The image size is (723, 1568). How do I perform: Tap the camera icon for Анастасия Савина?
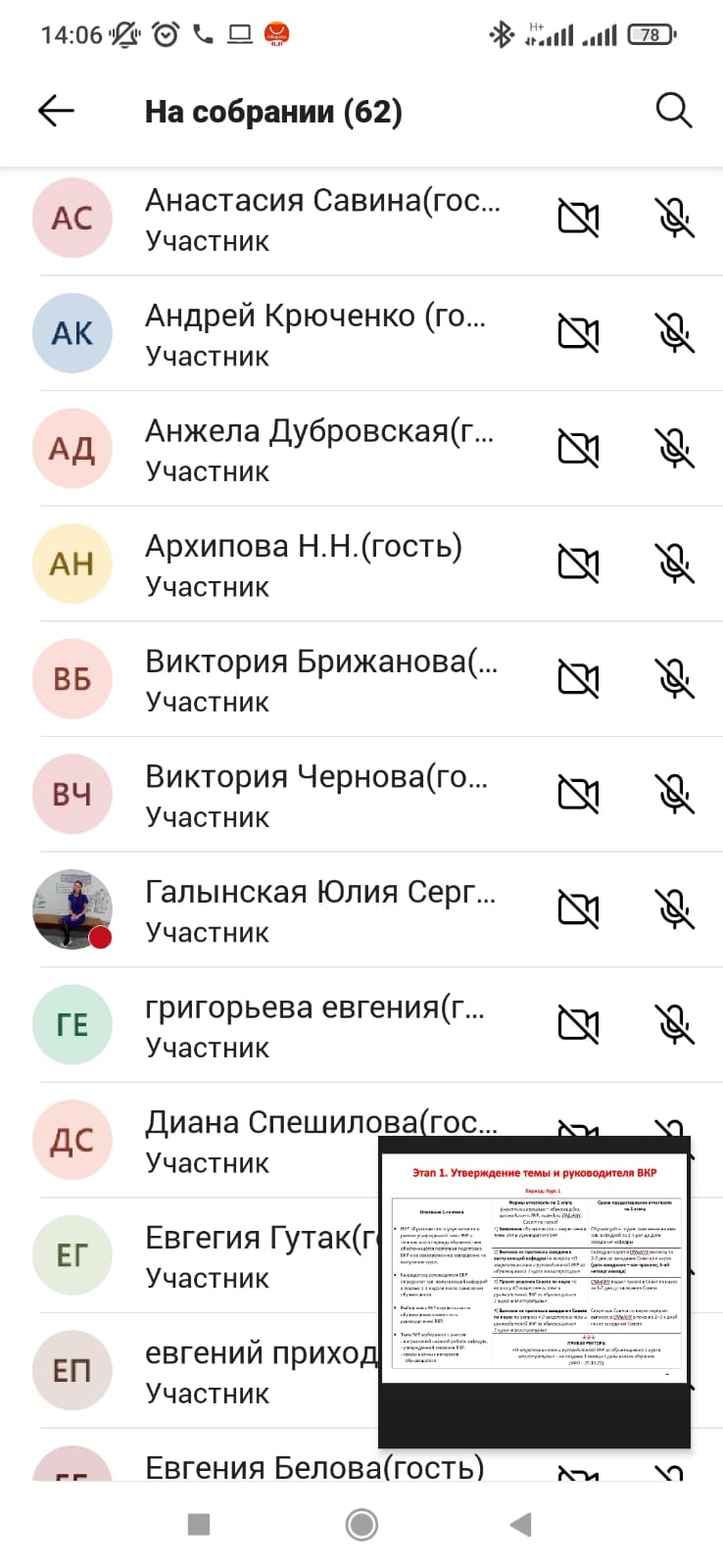(578, 219)
